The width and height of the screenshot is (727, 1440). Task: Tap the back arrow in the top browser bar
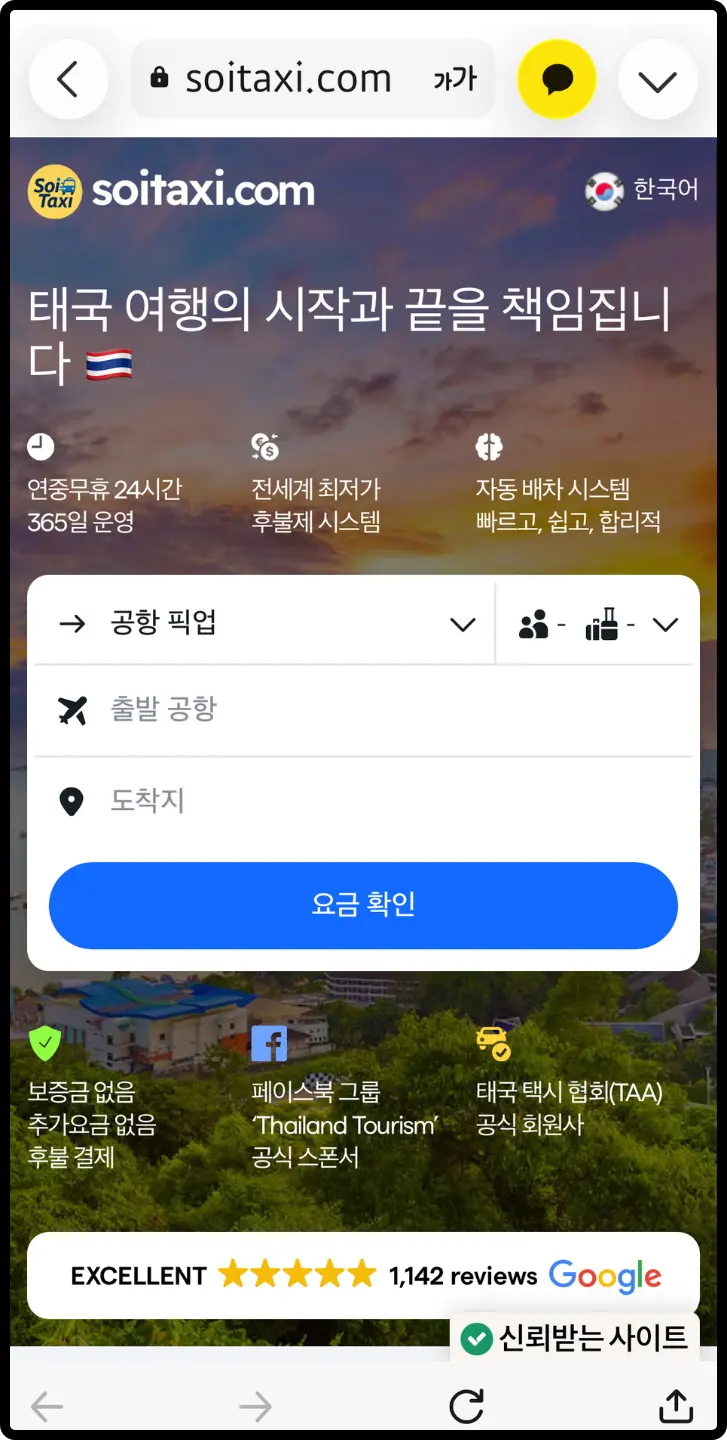(68, 79)
